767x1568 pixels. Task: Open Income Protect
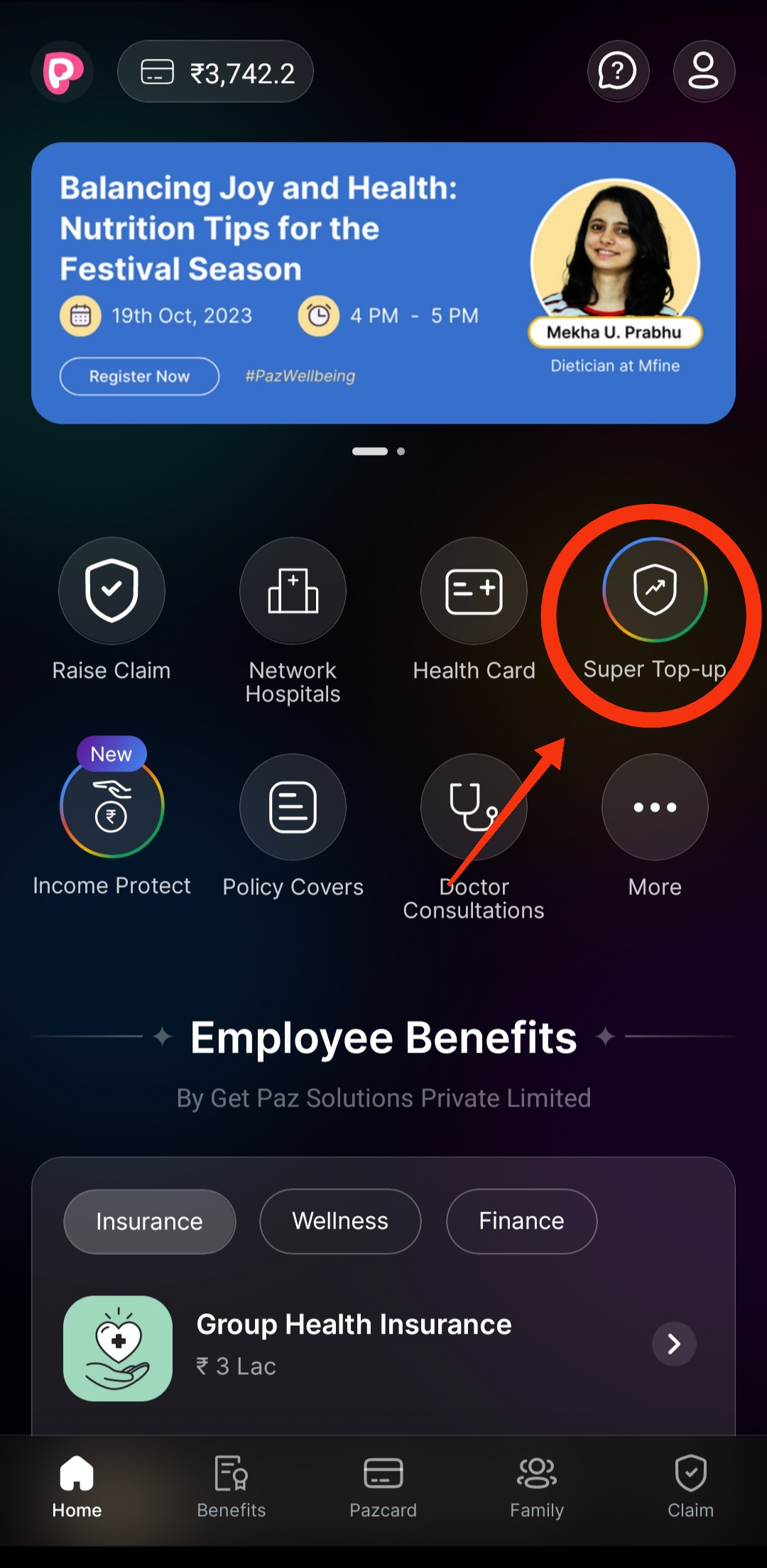111,807
